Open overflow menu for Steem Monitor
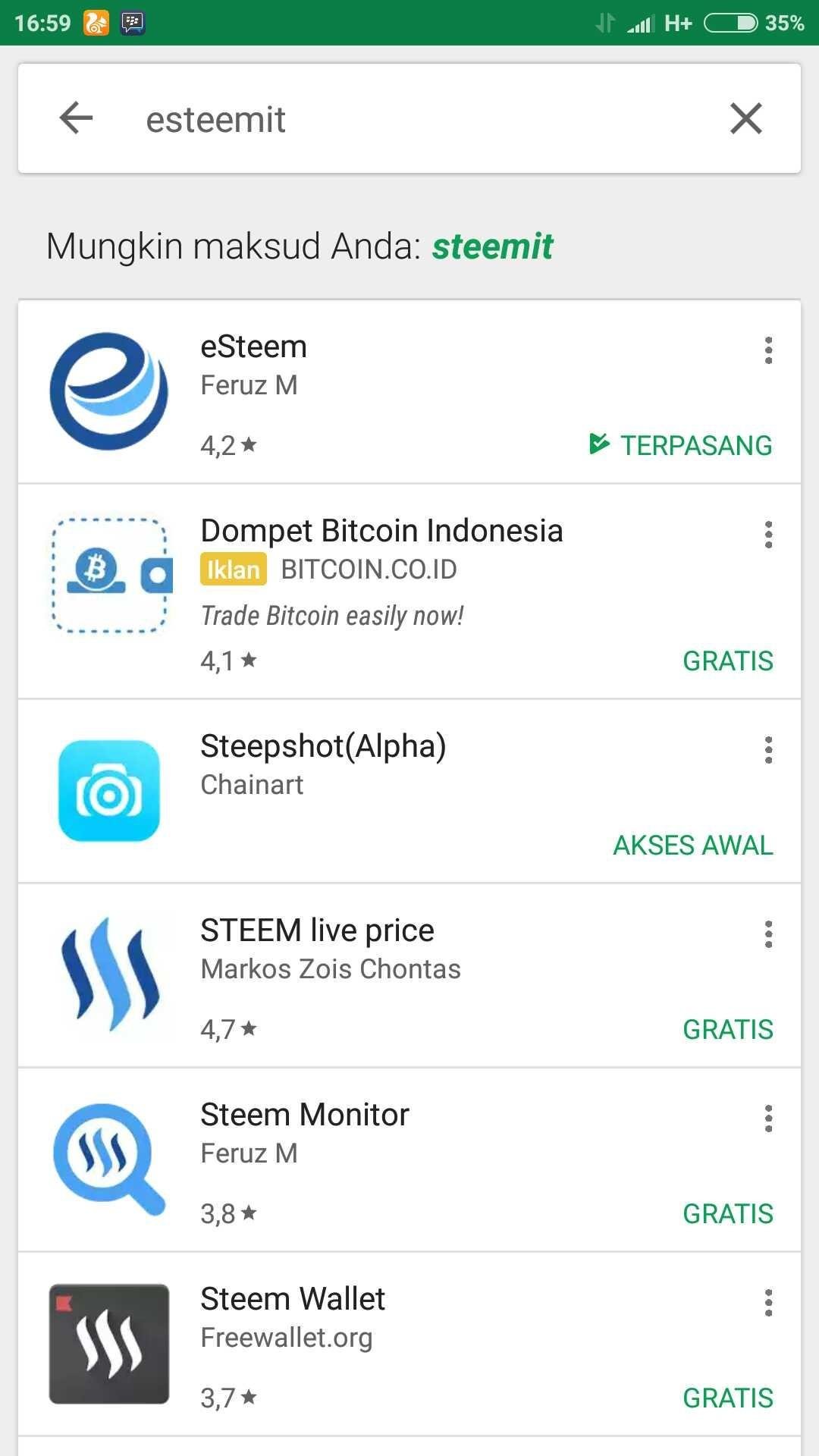This screenshot has width=819, height=1456. click(x=768, y=1119)
